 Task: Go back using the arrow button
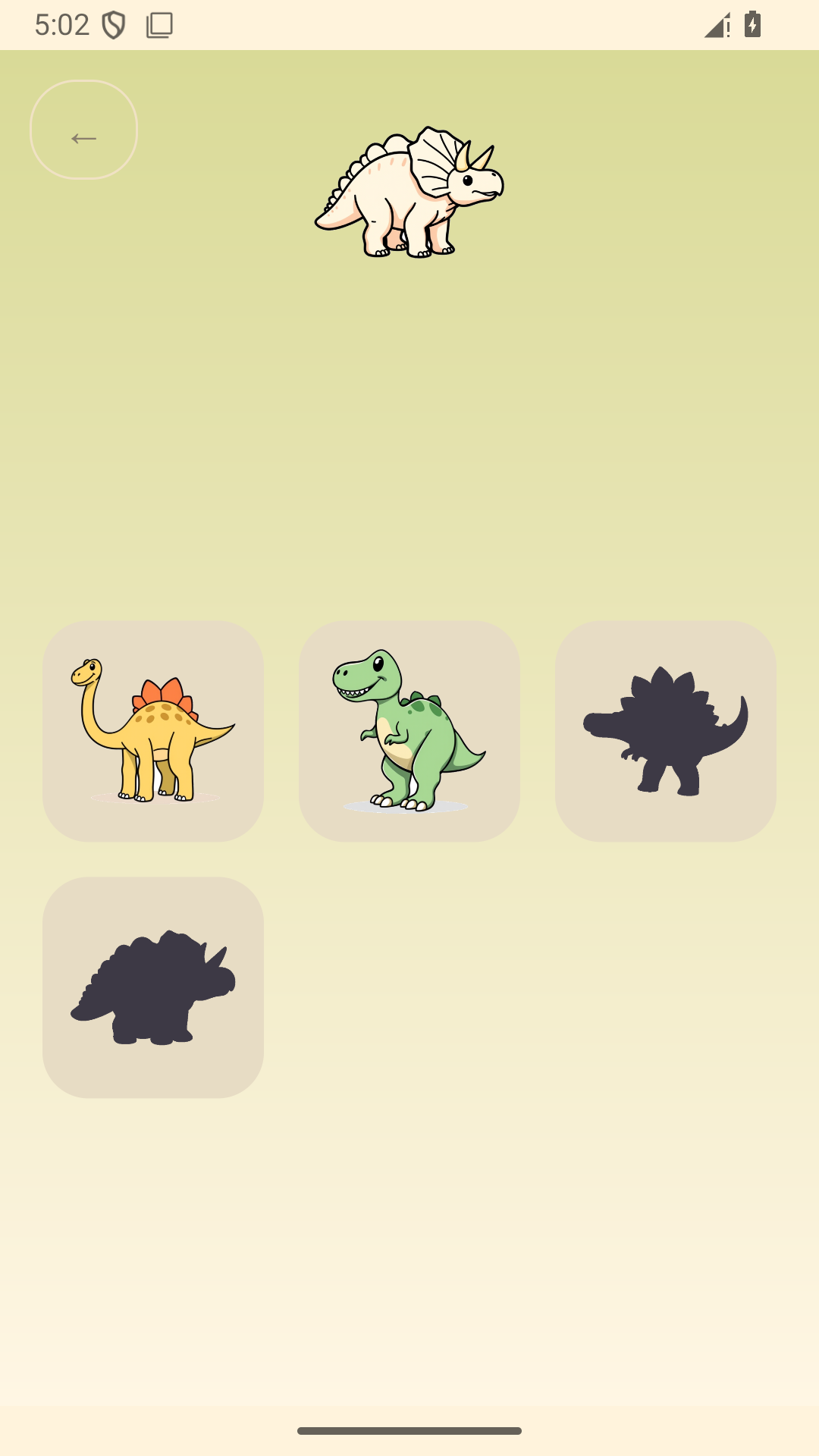coord(83,130)
